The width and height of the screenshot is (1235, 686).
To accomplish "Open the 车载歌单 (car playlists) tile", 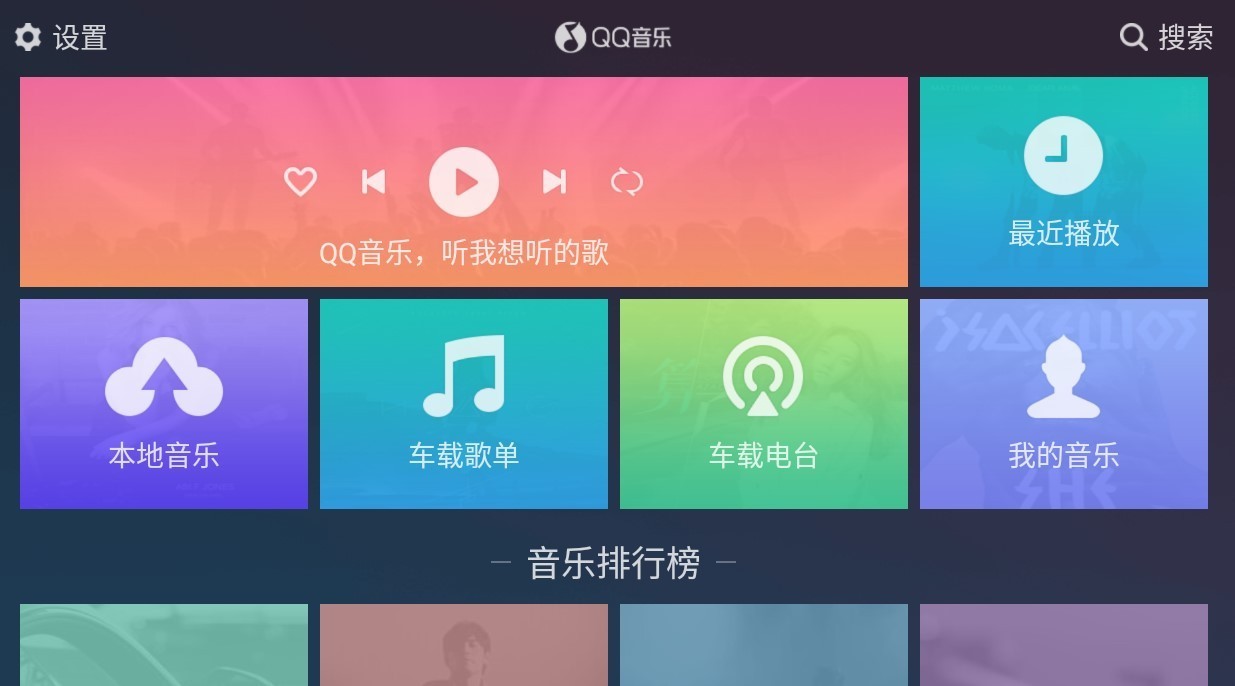I will pyautogui.click(x=464, y=404).
